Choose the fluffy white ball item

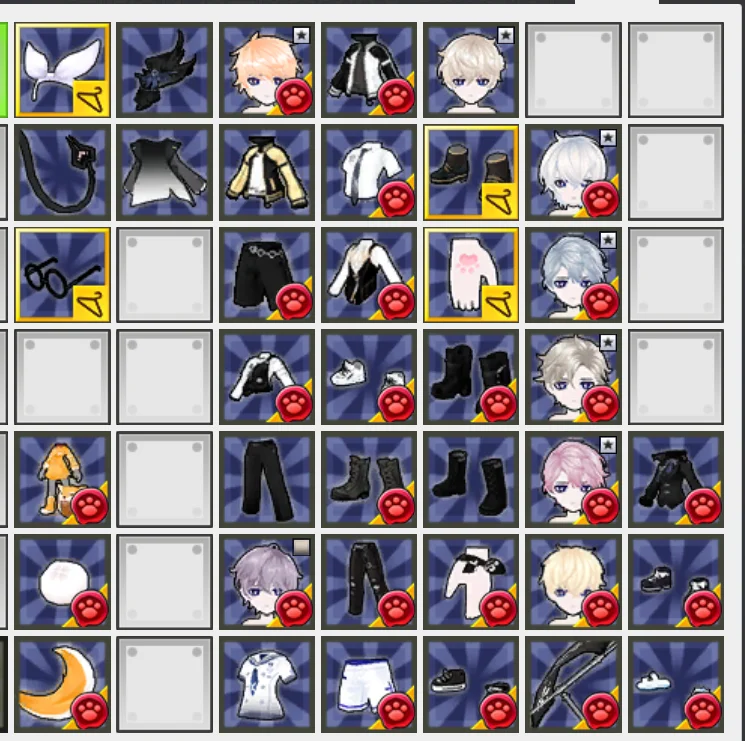pos(62,581)
